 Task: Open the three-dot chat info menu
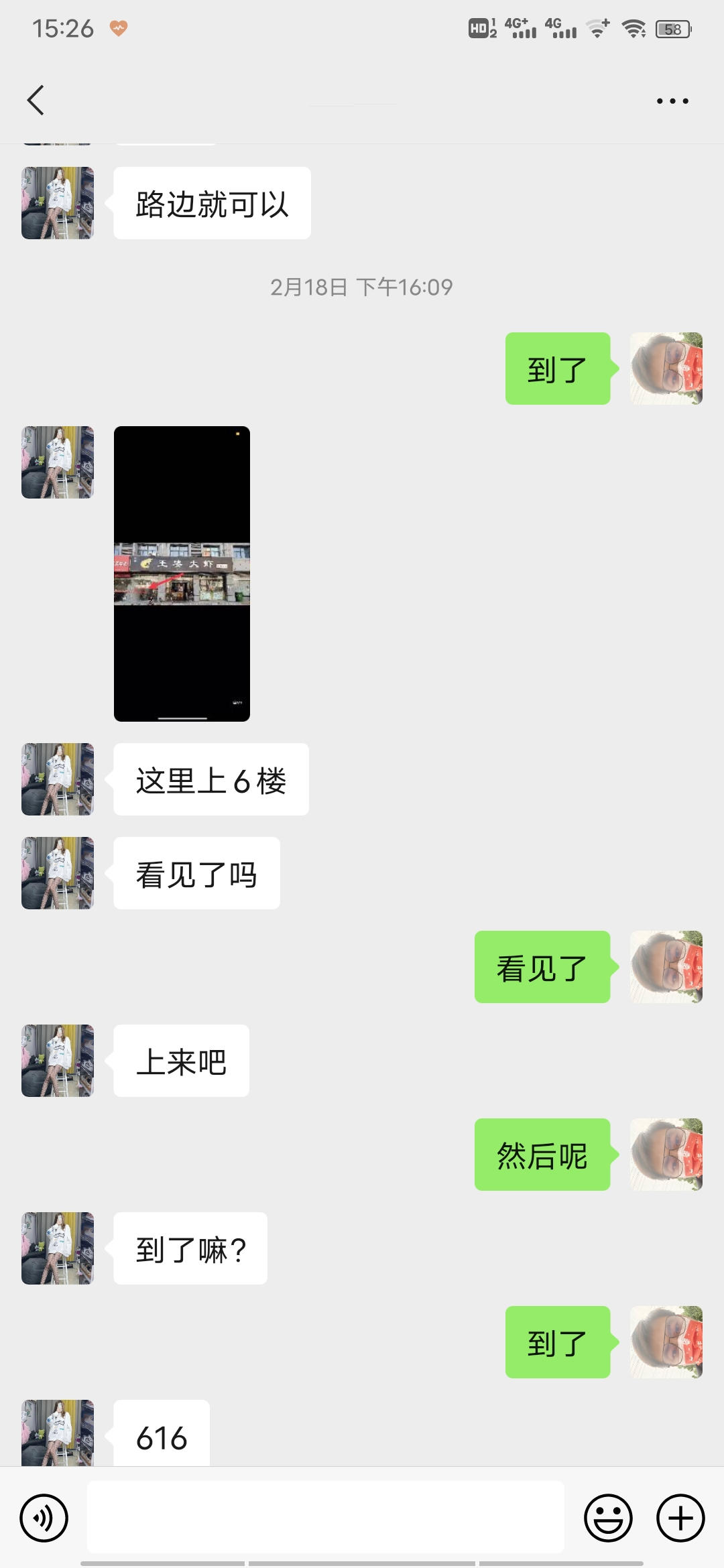point(672,101)
